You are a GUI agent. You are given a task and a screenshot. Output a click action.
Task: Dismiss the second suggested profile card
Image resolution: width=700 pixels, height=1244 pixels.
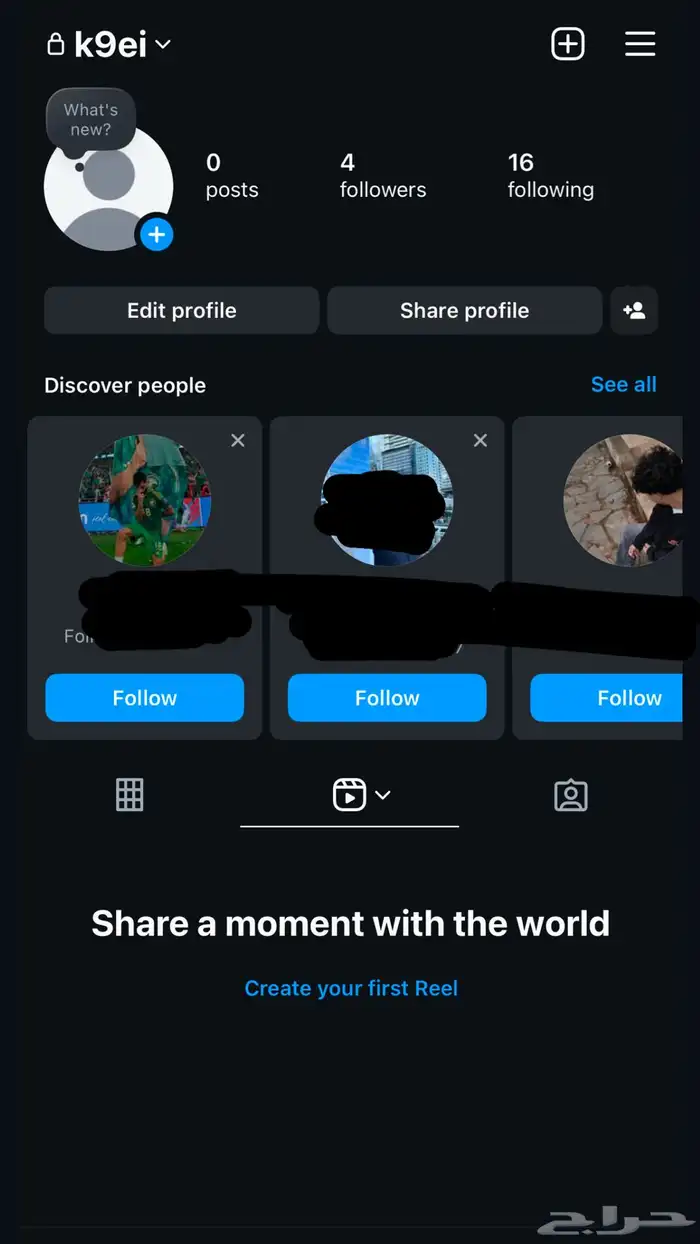coord(480,440)
